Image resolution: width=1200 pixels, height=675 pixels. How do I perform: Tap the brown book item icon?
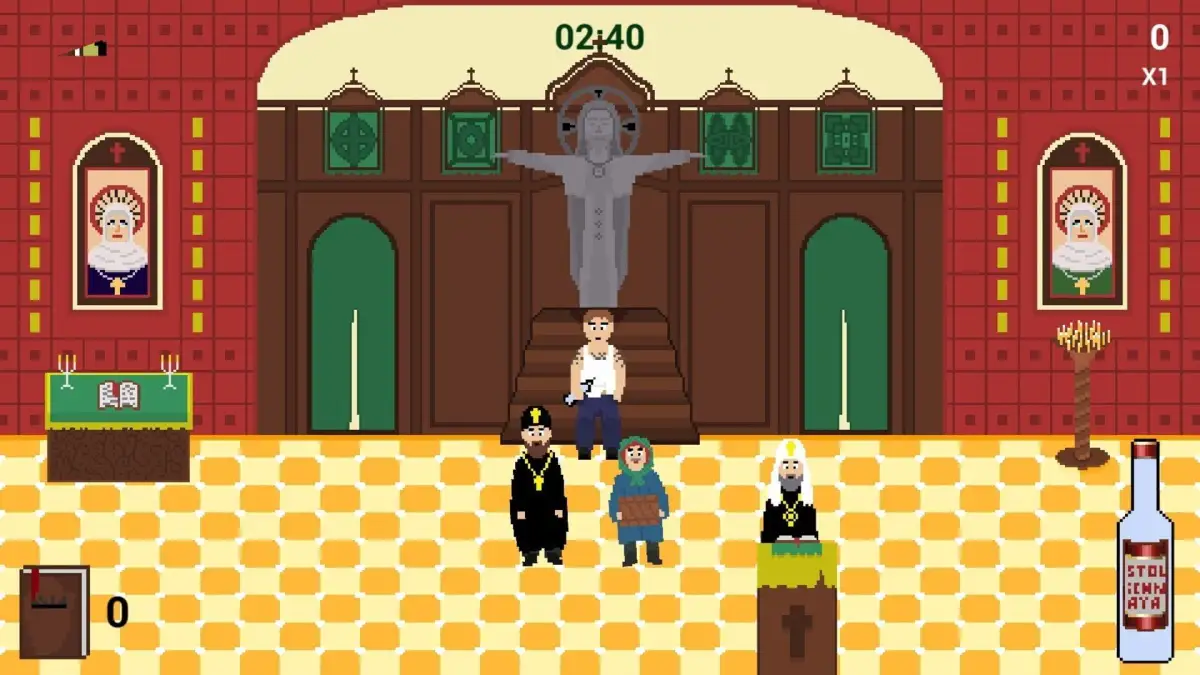(x=54, y=611)
